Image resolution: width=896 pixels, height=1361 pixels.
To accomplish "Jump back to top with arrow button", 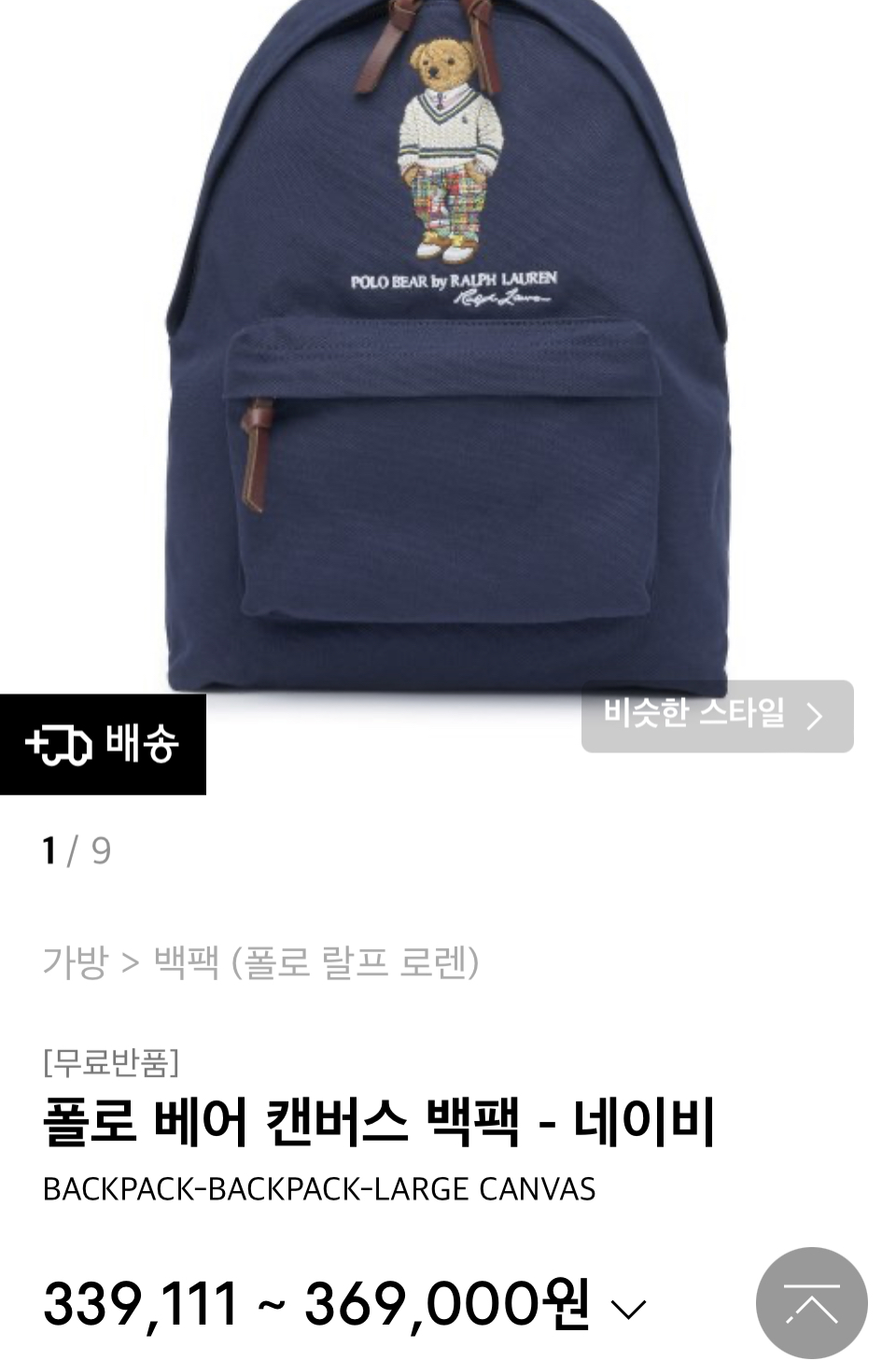I will coord(811,1303).
